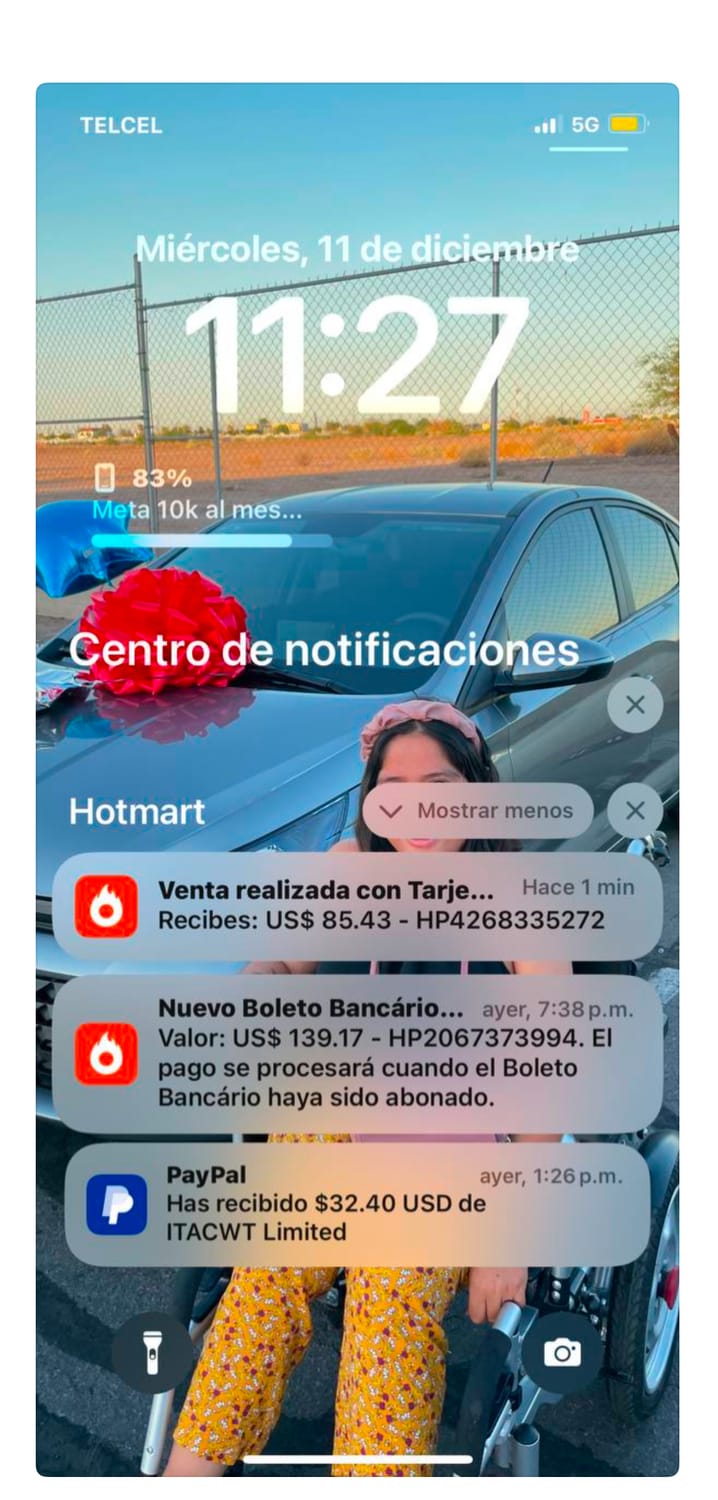Open the Venta realizada con Tarjeta notification
Viewport: 718px width, 1500px height.
click(x=357, y=906)
